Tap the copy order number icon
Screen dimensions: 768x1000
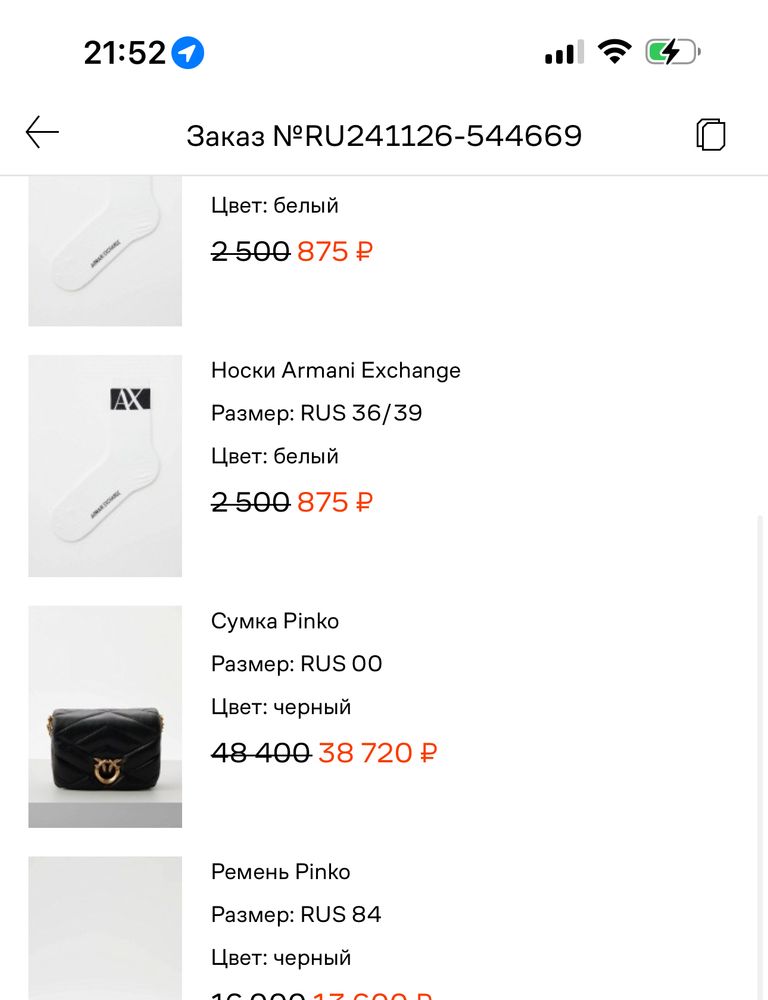point(711,133)
